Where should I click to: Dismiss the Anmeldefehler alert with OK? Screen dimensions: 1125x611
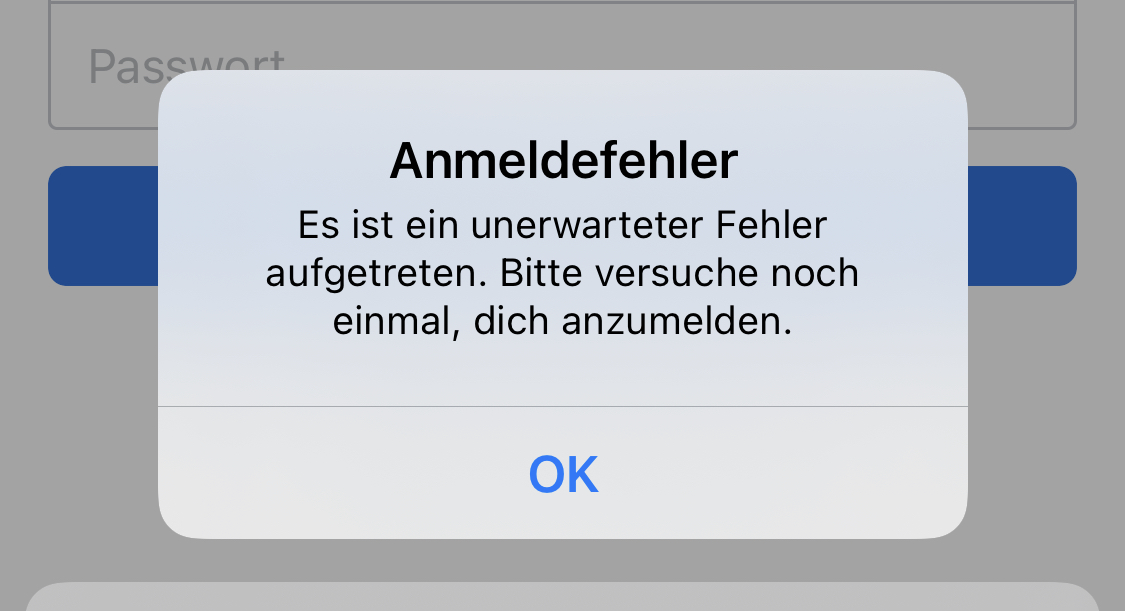(x=563, y=474)
